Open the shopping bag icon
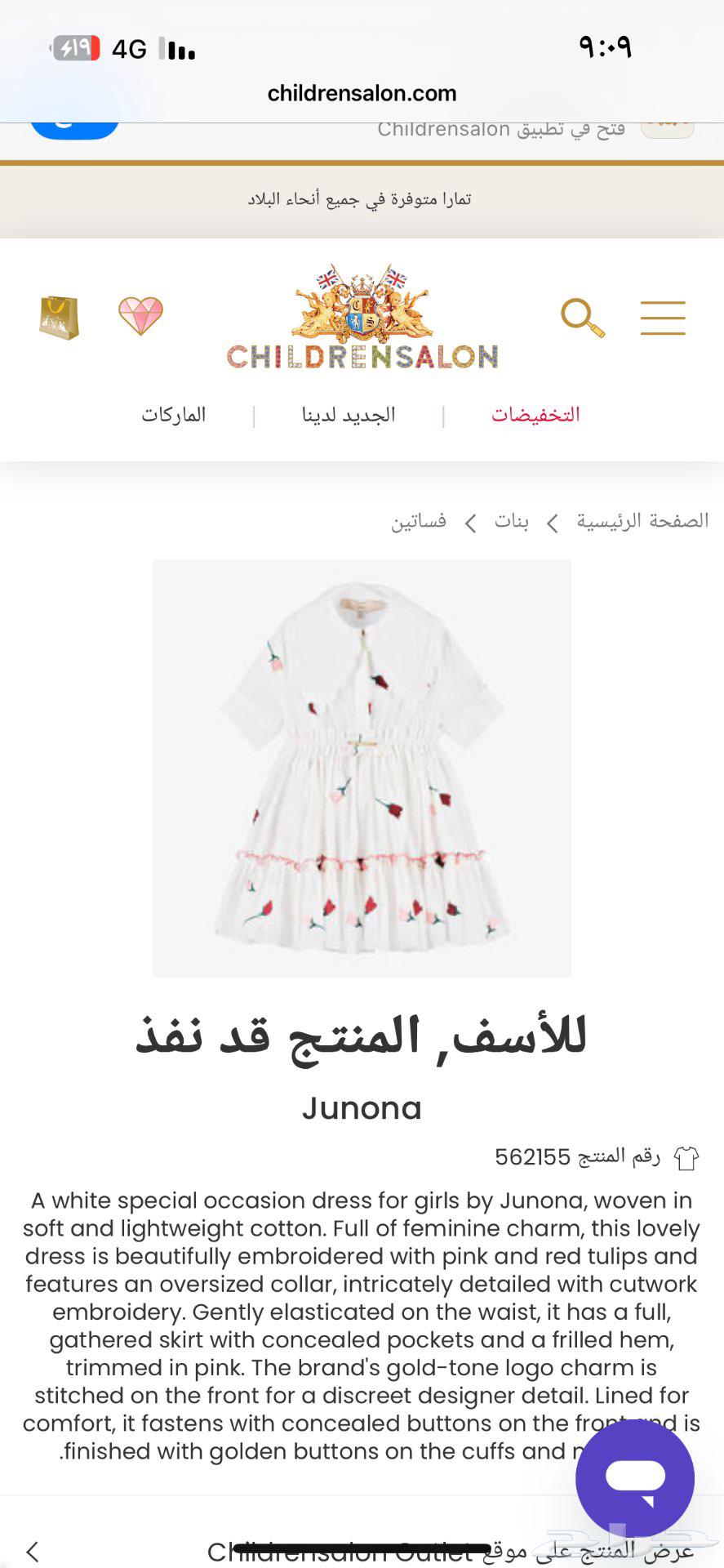 pyautogui.click(x=58, y=317)
